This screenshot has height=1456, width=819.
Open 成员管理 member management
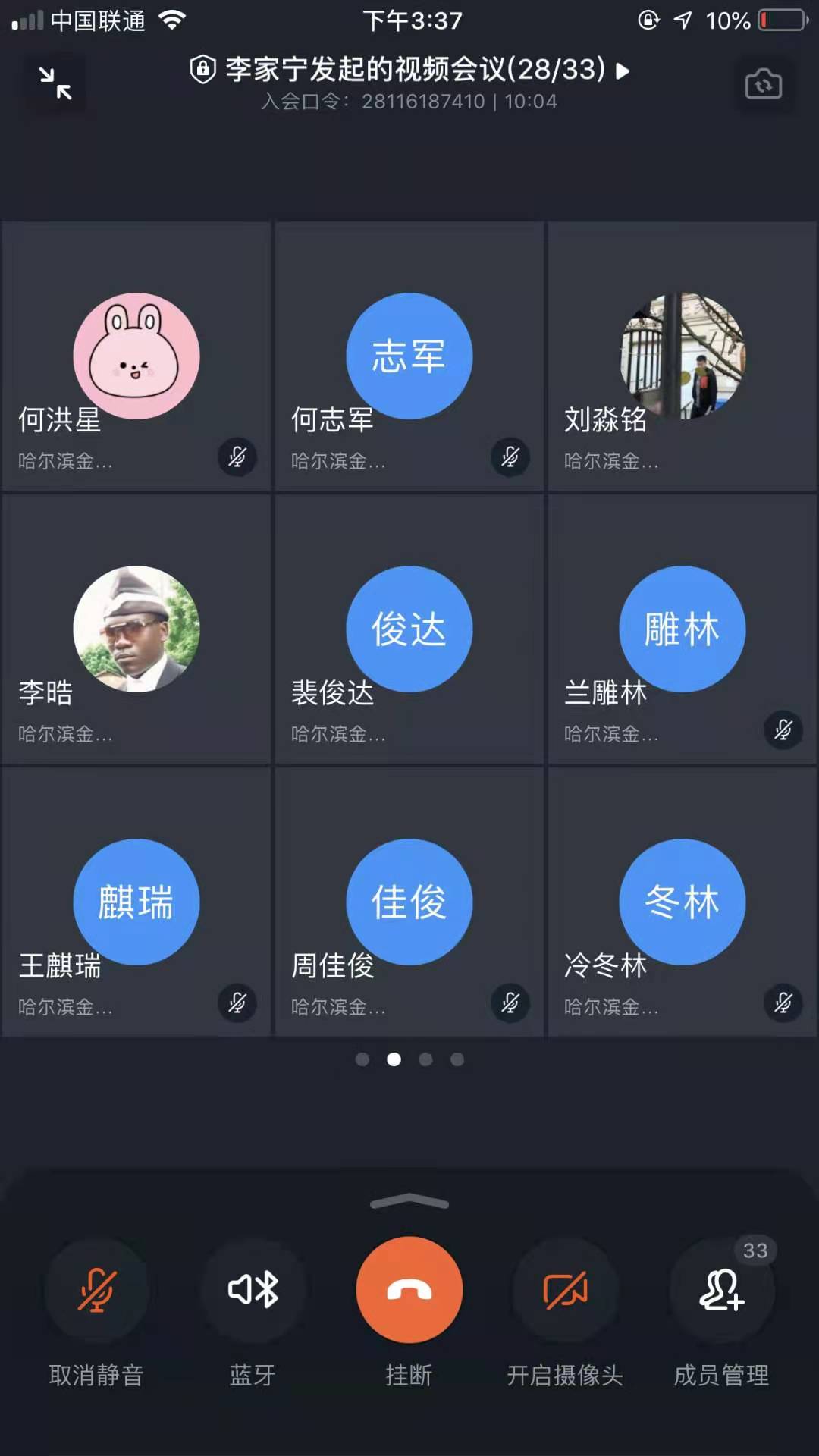tap(722, 1290)
